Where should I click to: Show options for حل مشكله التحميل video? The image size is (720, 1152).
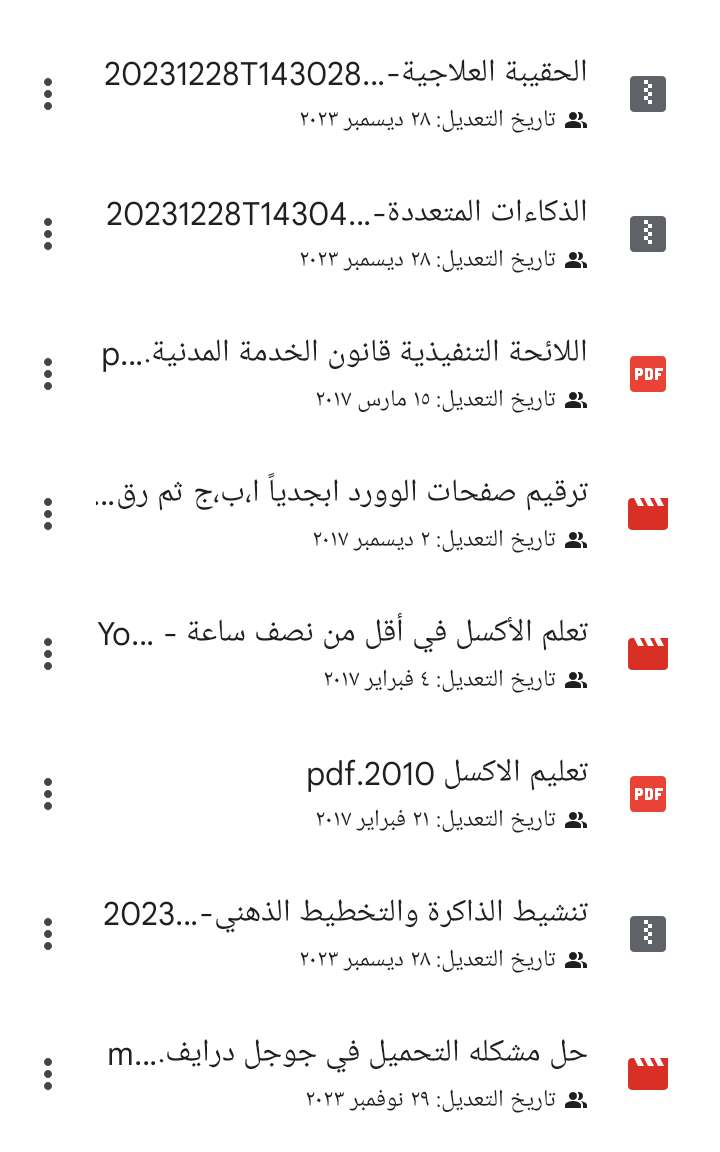click(48, 1074)
